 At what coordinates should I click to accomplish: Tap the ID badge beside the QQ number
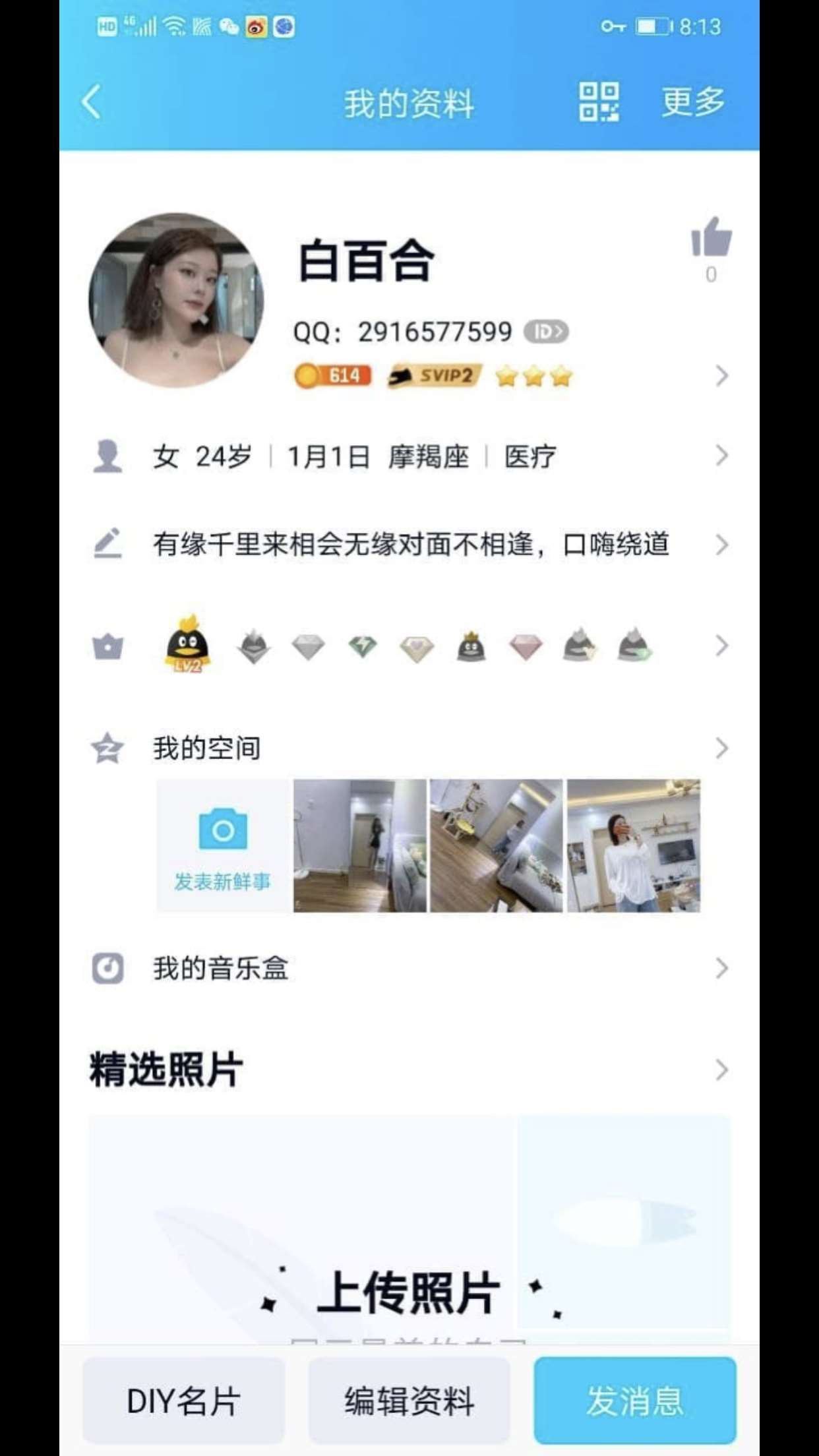coord(546,332)
